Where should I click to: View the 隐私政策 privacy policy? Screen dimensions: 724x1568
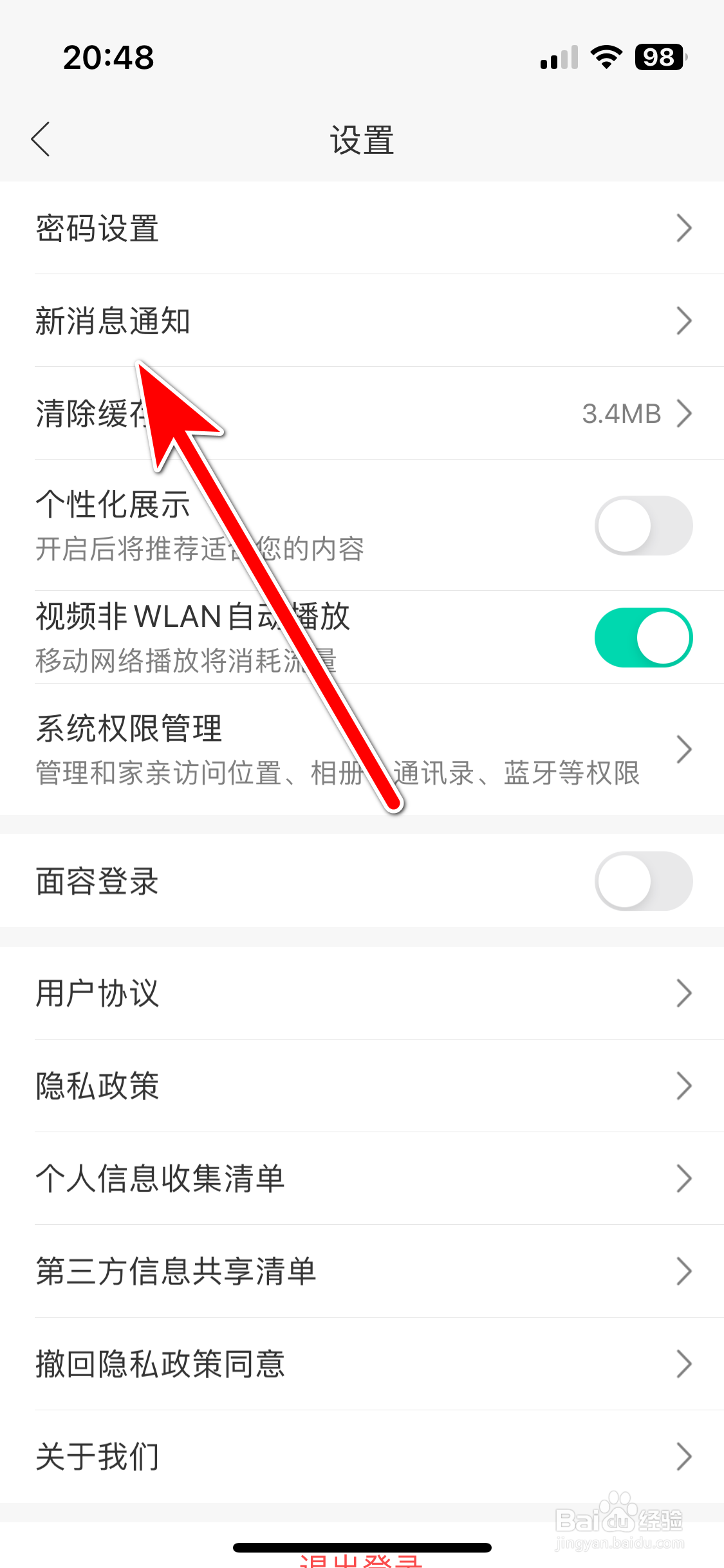click(362, 1087)
